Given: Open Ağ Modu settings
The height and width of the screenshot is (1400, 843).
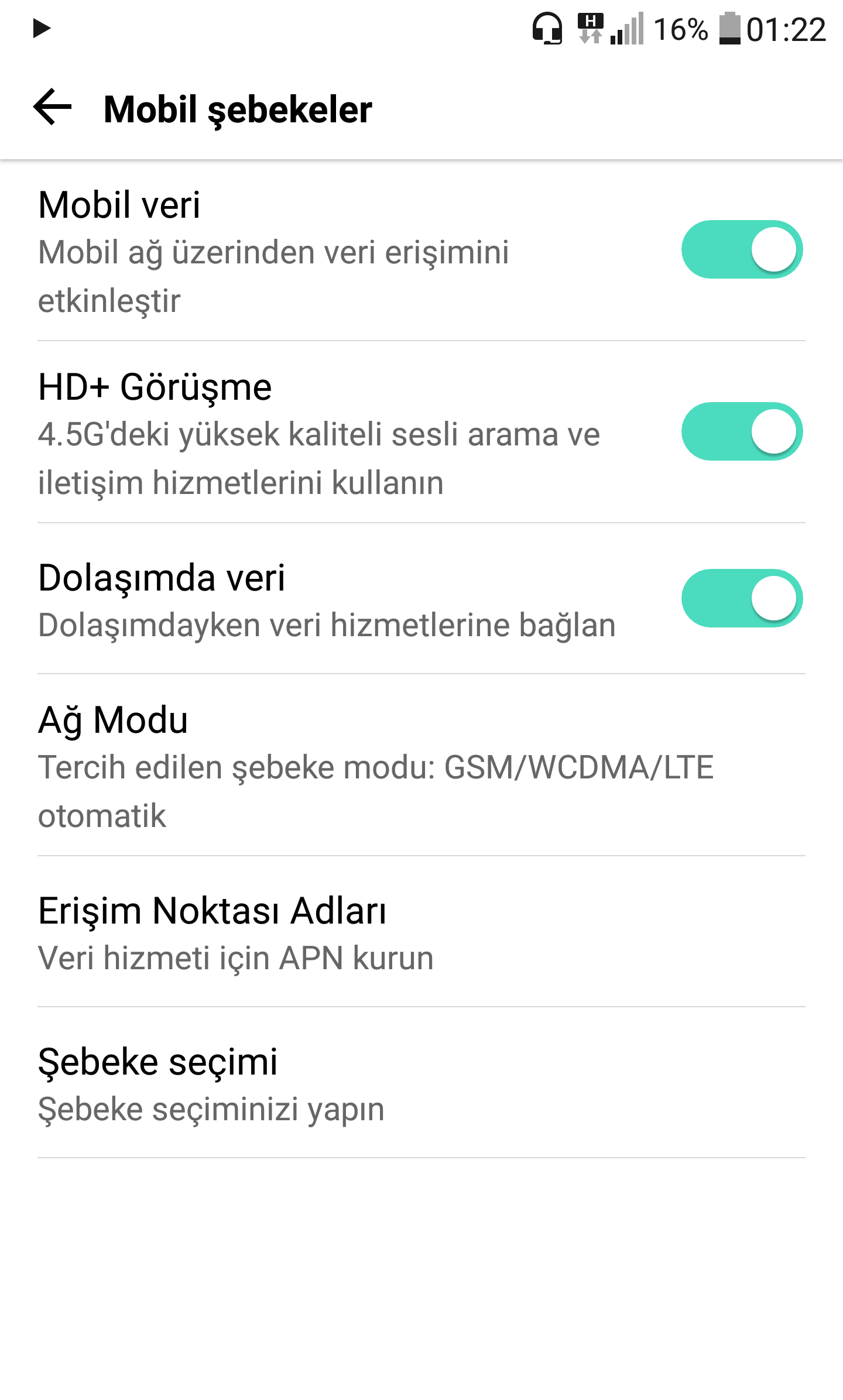Looking at the screenshot, I should tap(375, 766).
